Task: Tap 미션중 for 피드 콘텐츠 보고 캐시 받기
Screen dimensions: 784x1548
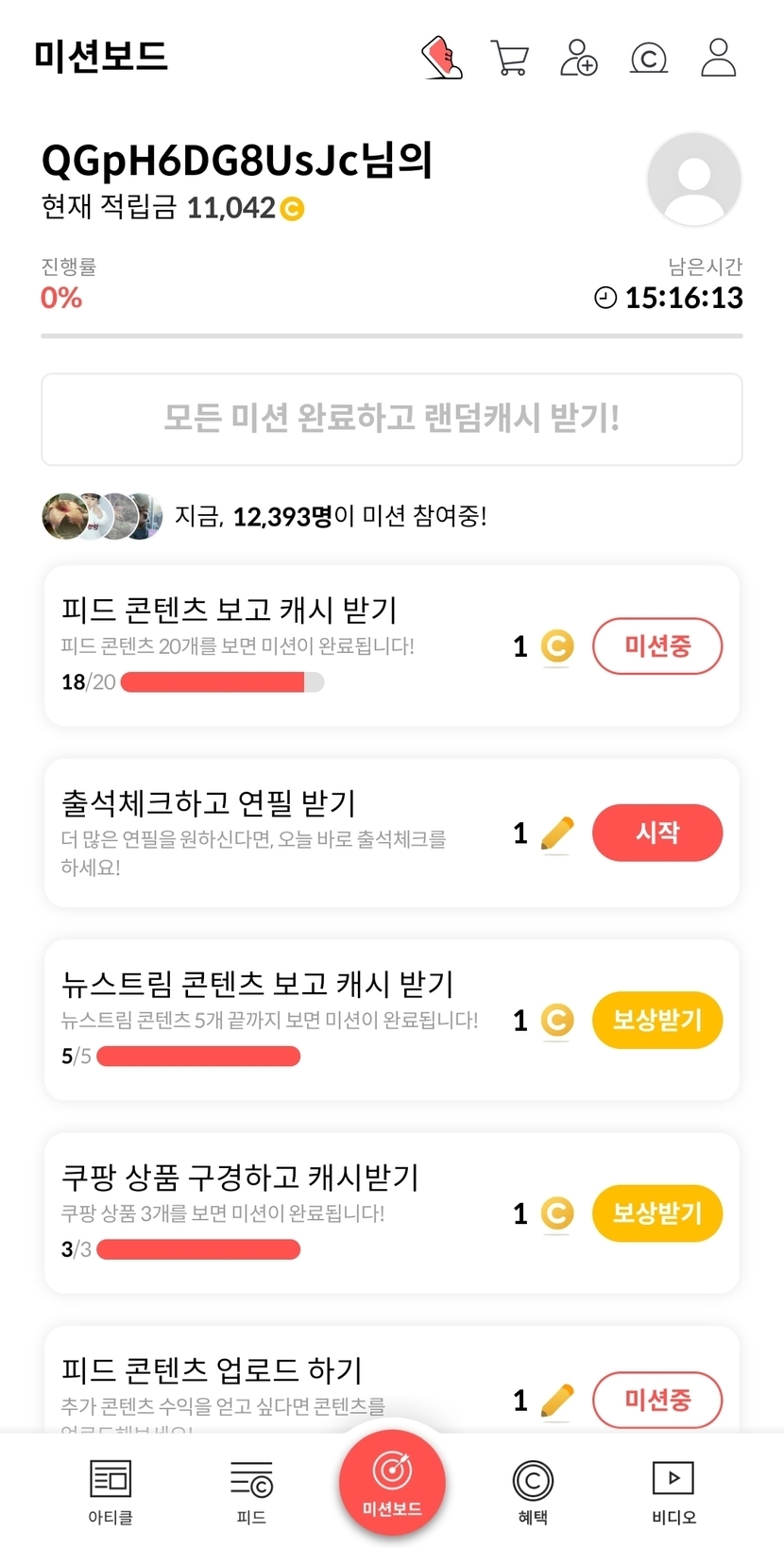Action: tap(657, 646)
